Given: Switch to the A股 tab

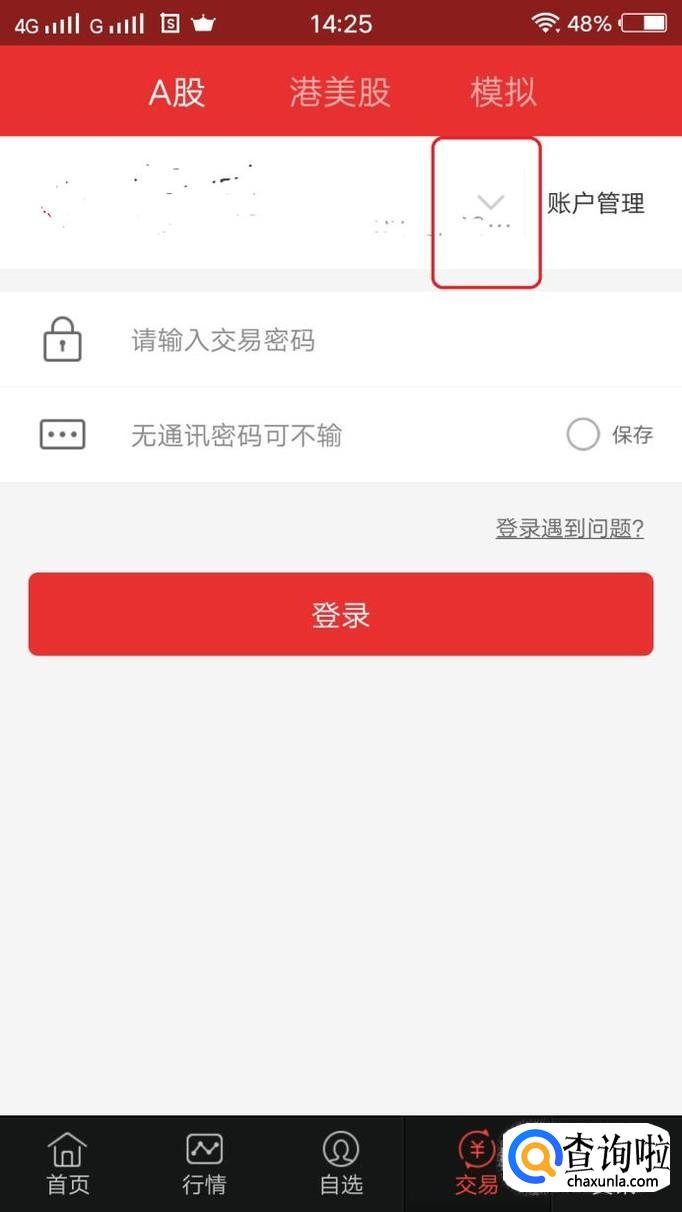Looking at the screenshot, I should click(177, 92).
